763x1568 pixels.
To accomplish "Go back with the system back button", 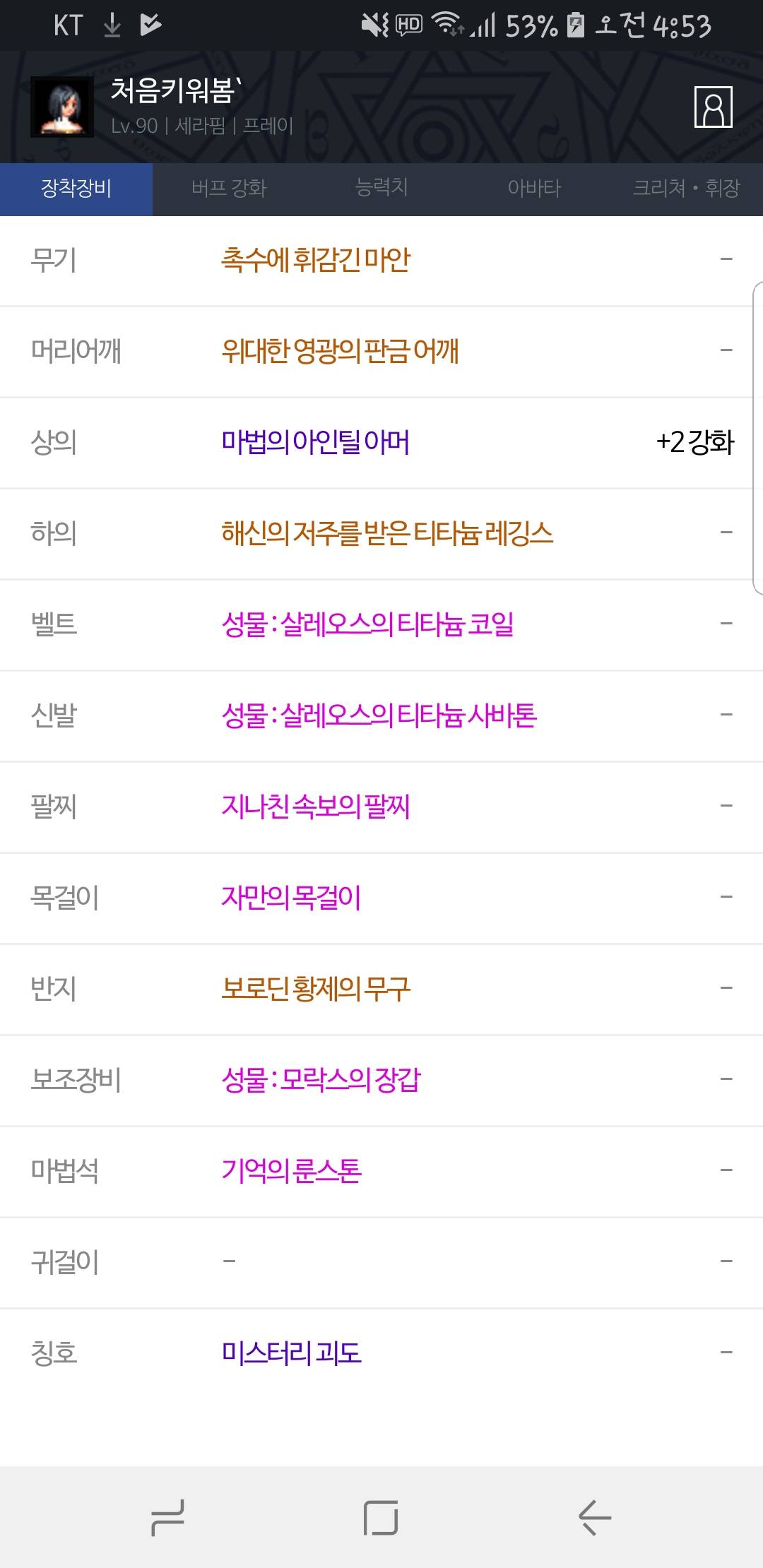I will pyautogui.click(x=594, y=1517).
